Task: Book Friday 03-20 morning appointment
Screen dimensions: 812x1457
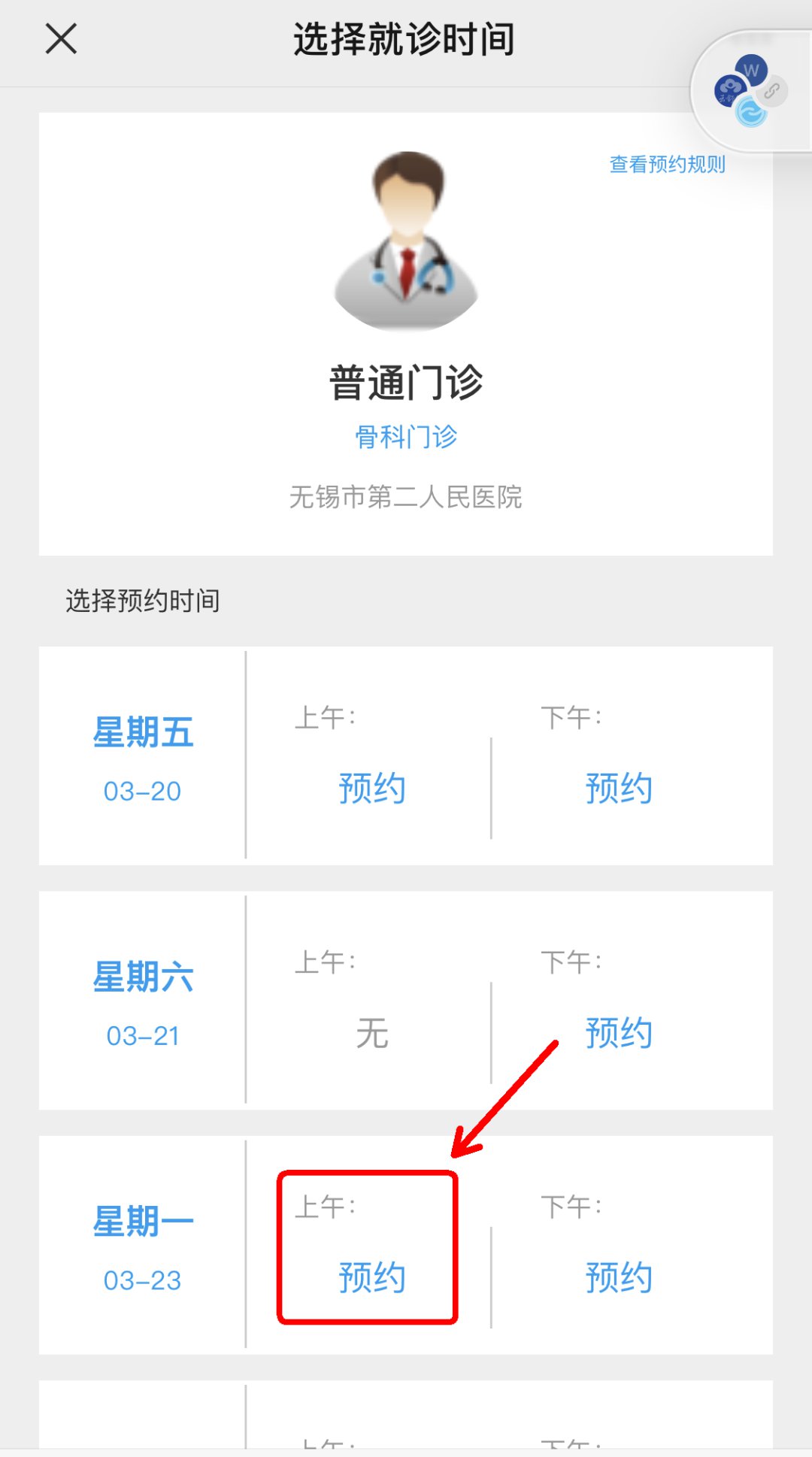Action: (x=371, y=789)
